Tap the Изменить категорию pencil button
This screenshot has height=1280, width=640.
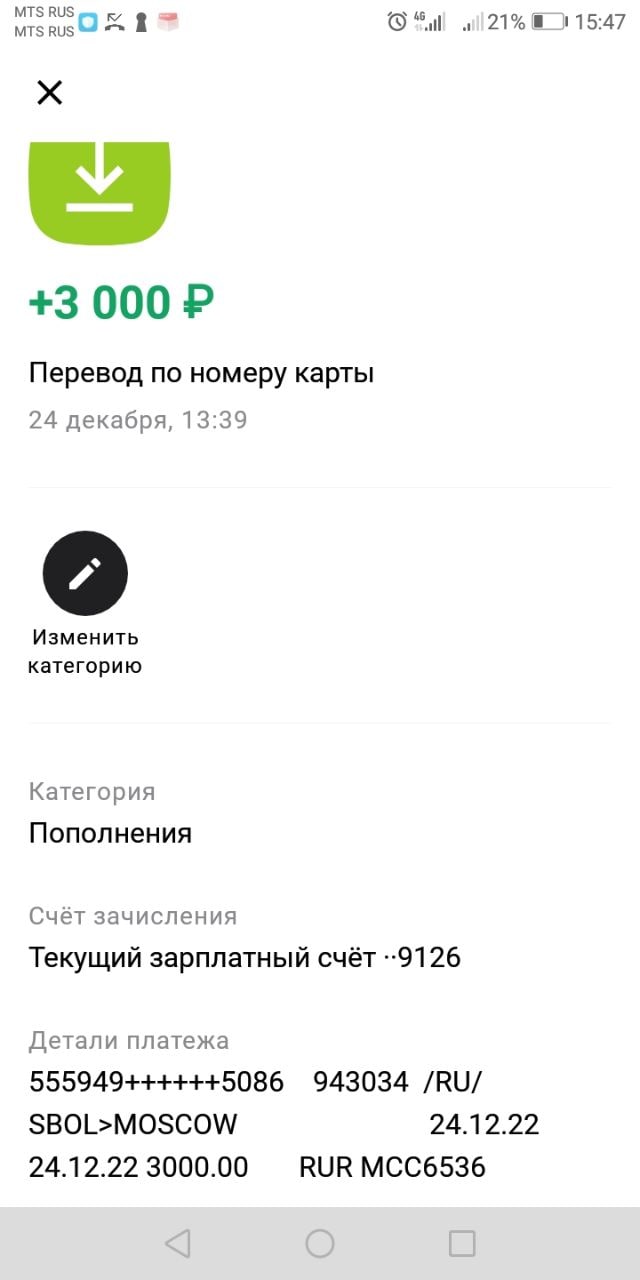coord(85,573)
